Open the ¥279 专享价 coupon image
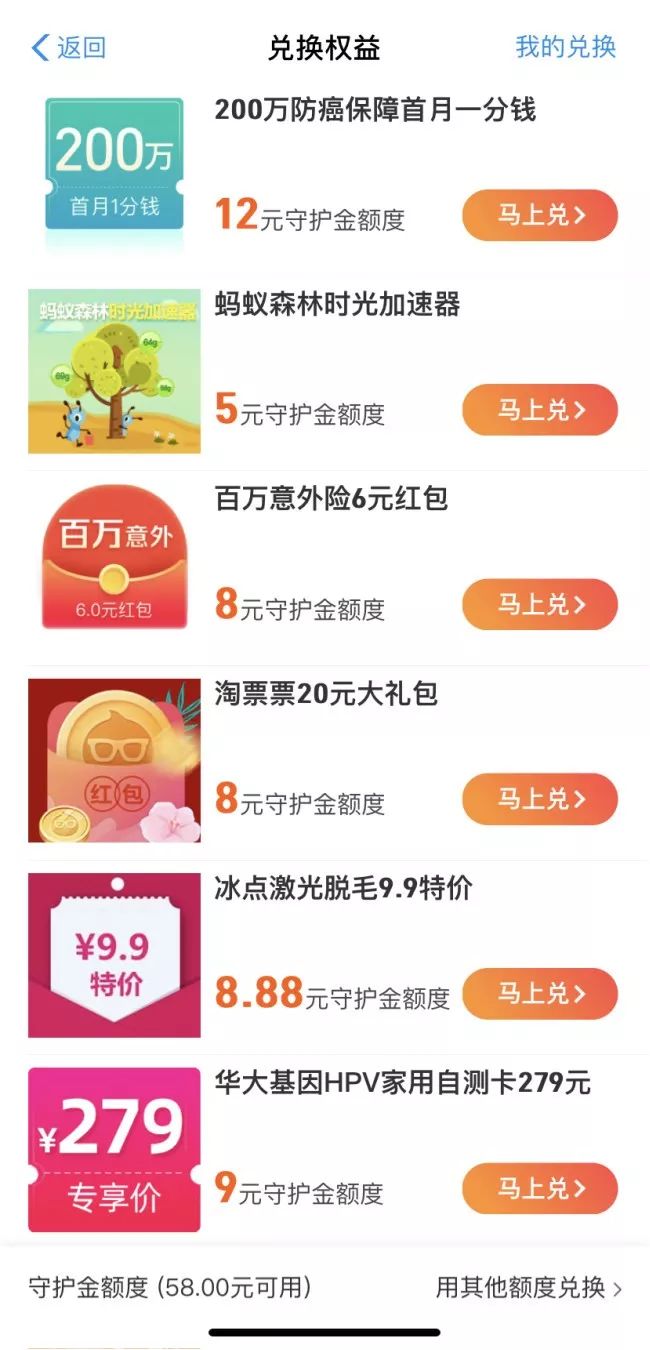 pyautogui.click(x=114, y=1149)
